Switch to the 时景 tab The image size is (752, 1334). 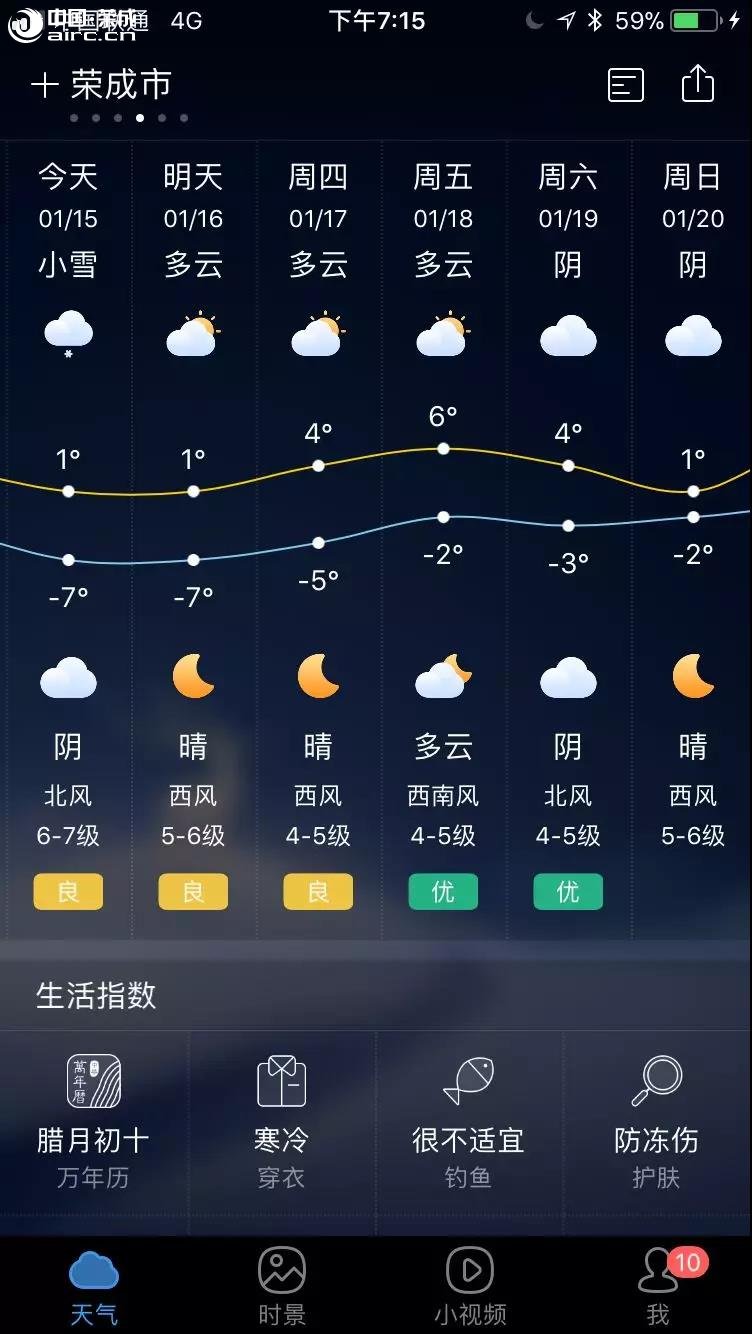(282, 1286)
